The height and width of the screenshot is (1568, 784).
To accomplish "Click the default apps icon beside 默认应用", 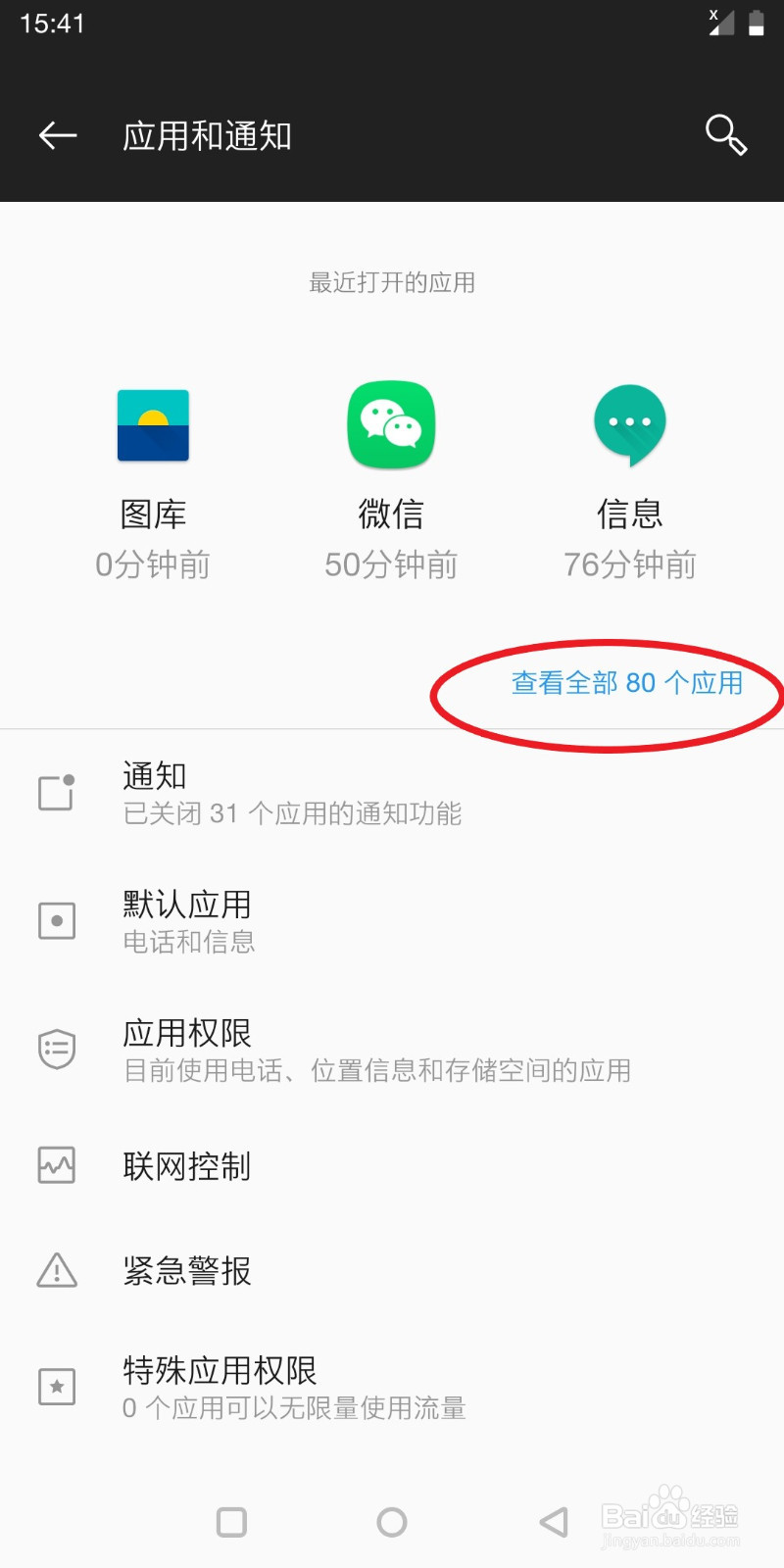I will [x=56, y=920].
